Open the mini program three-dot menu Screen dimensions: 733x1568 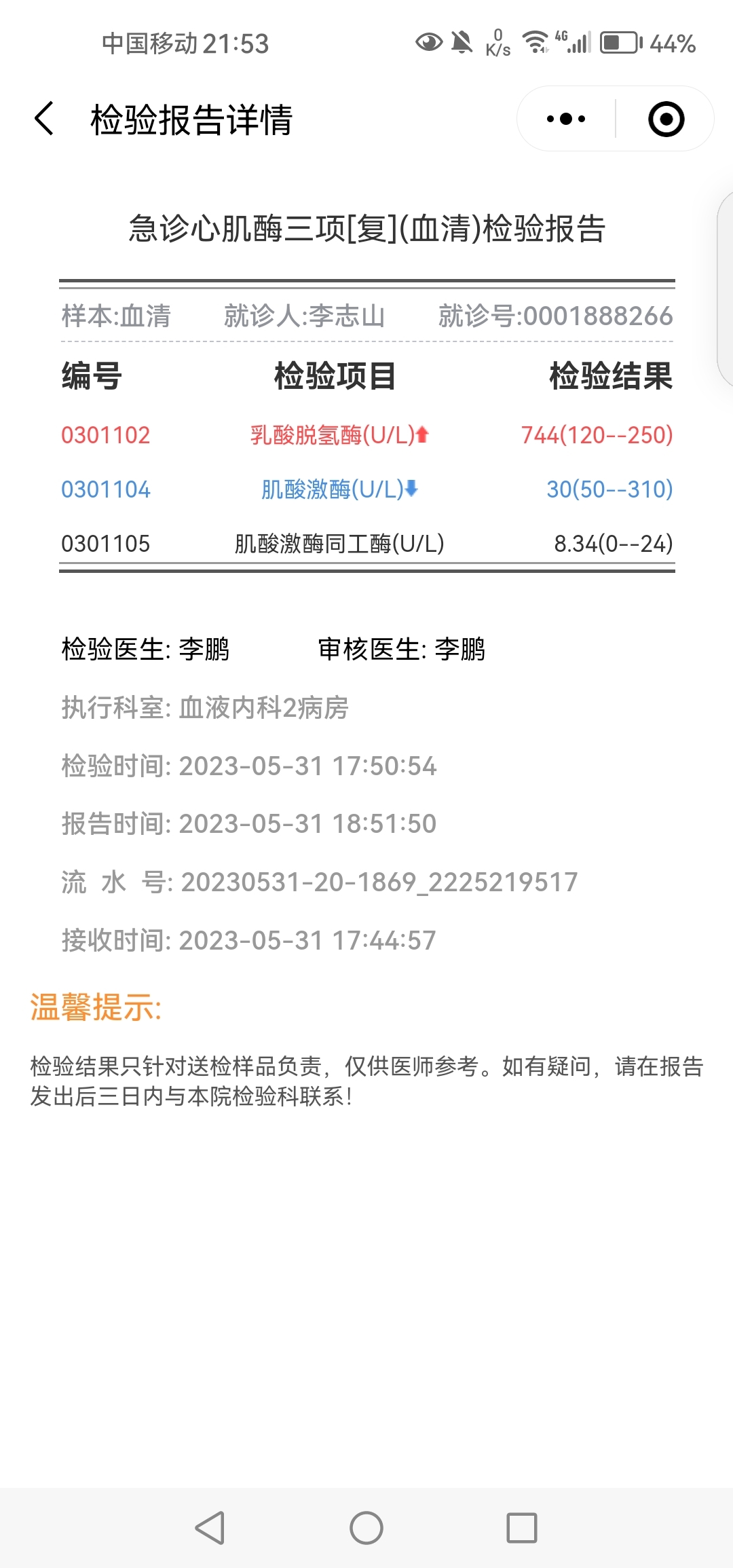coord(566,119)
